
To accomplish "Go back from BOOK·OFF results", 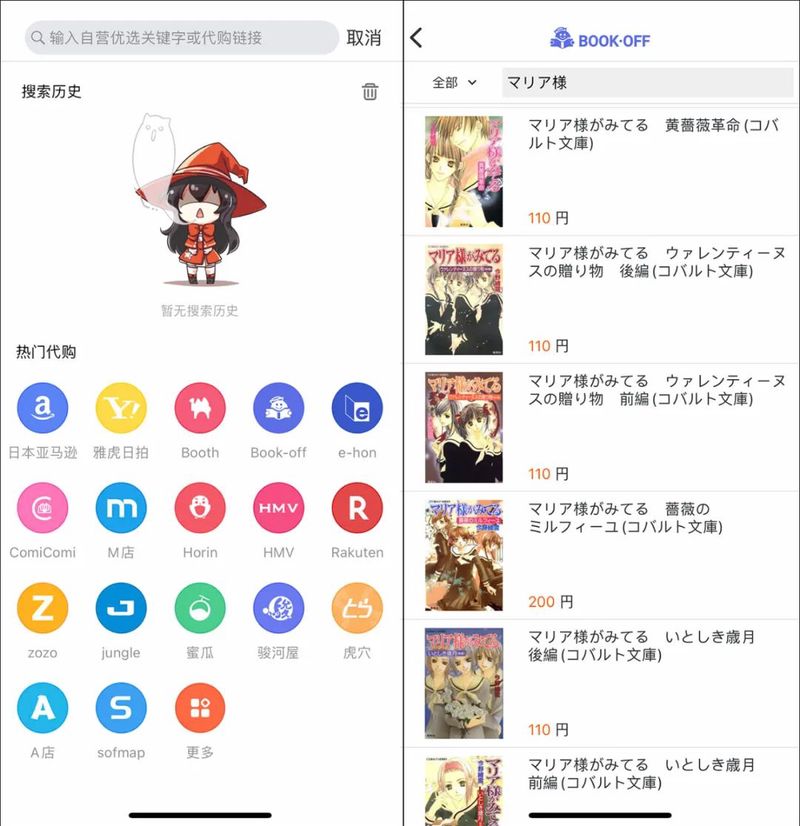I will (417, 38).
